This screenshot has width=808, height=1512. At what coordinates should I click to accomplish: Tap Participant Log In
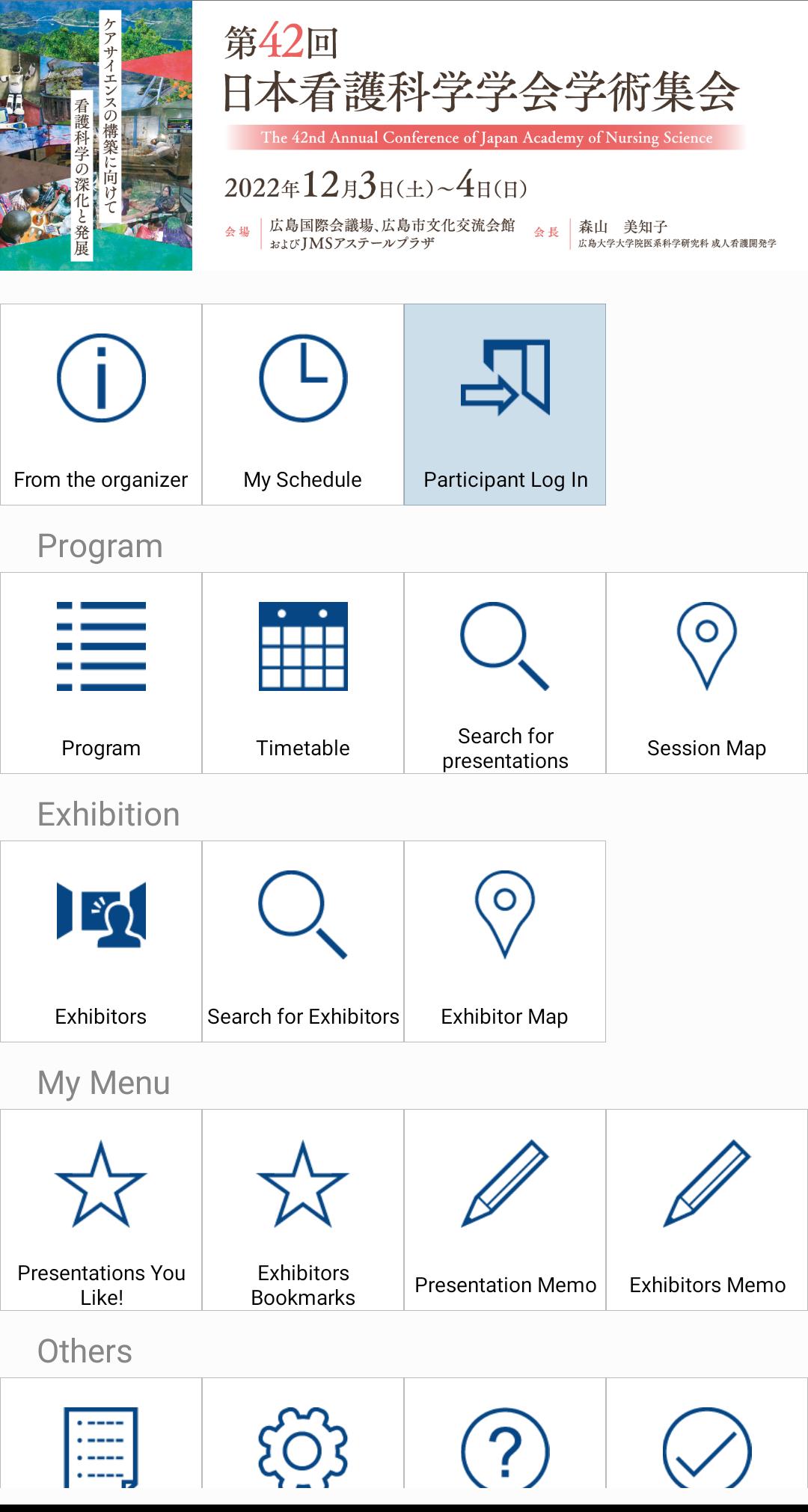pyautogui.click(x=505, y=405)
